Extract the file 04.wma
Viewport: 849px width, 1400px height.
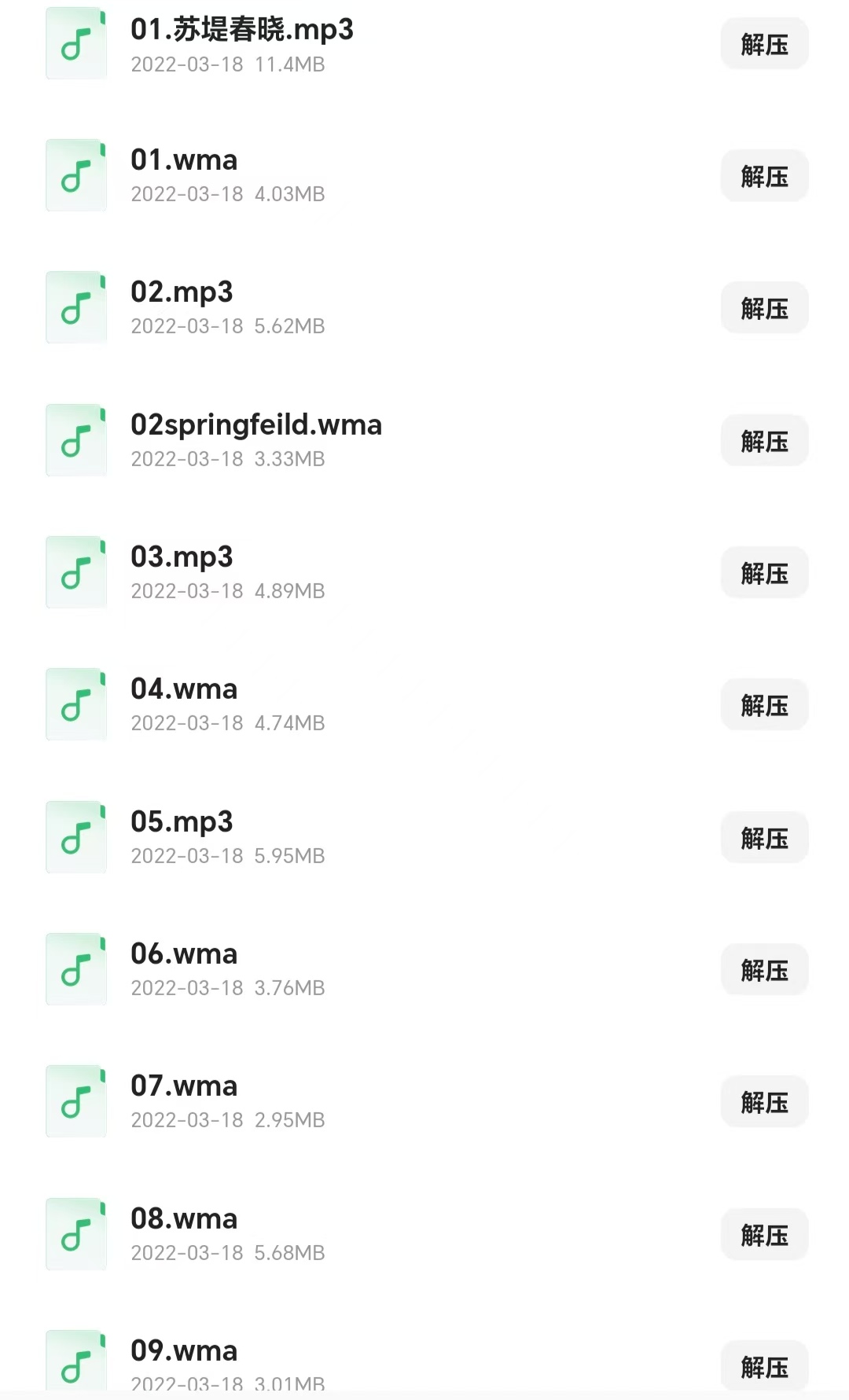763,704
